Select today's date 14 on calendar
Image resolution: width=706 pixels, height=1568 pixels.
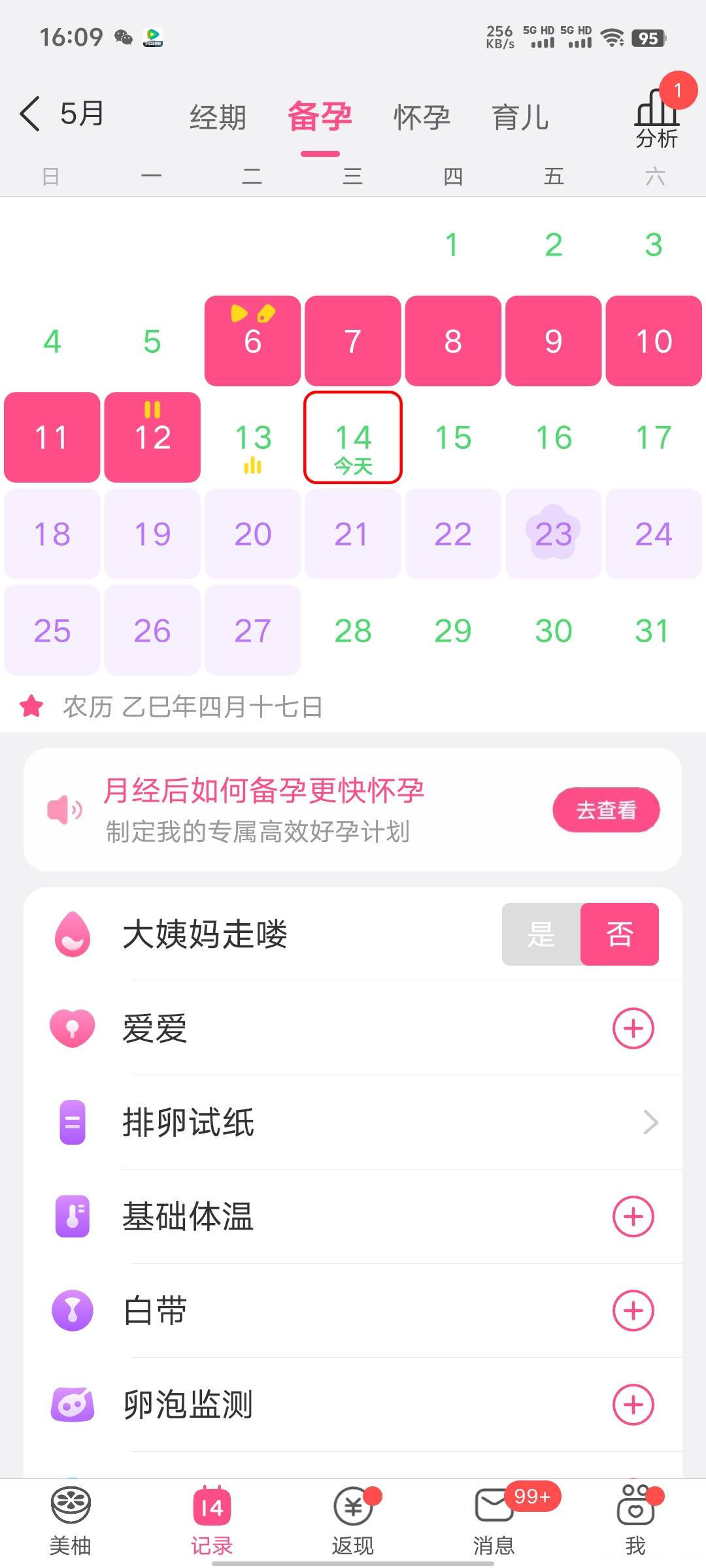coord(352,437)
